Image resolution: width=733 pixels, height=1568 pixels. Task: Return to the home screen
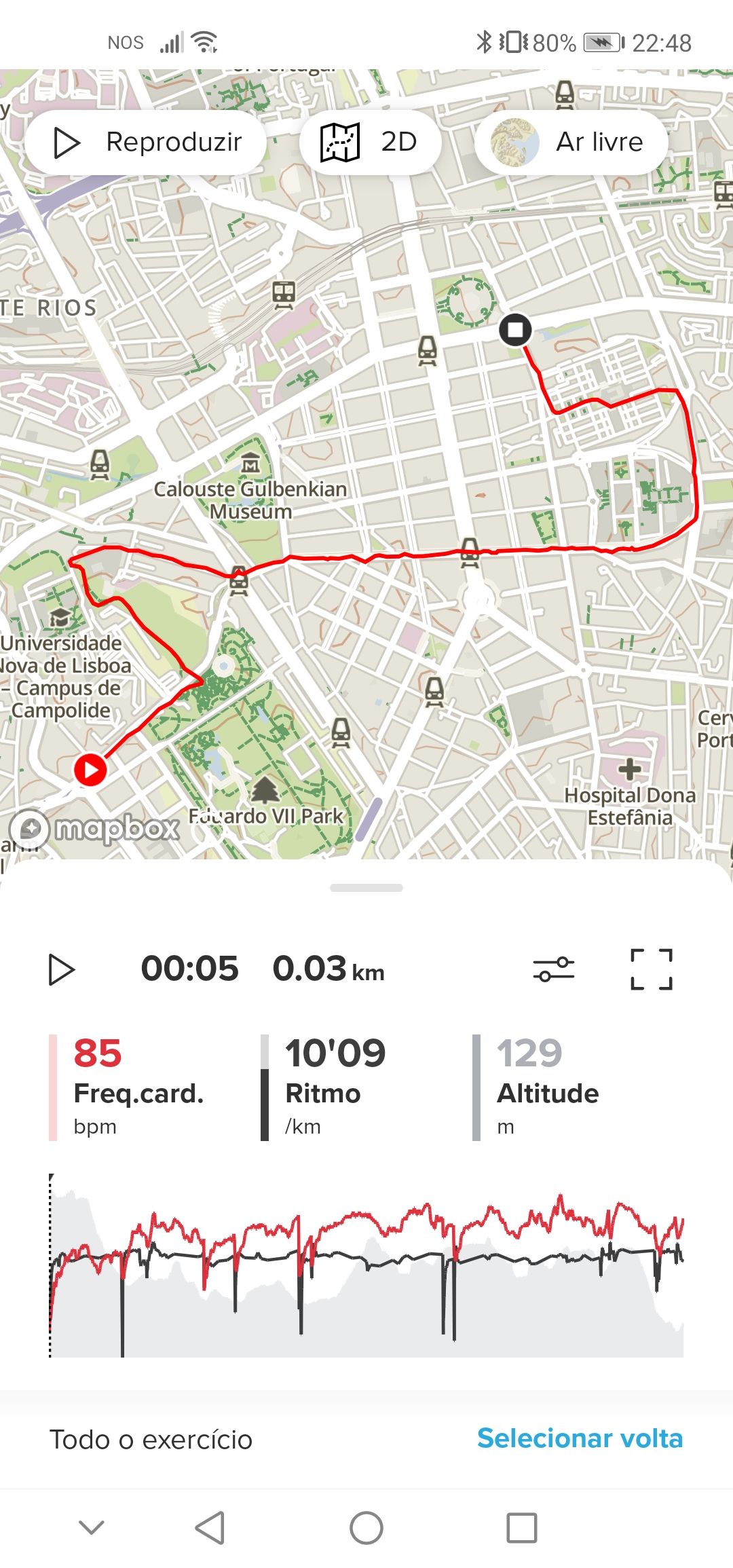click(x=366, y=1528)
